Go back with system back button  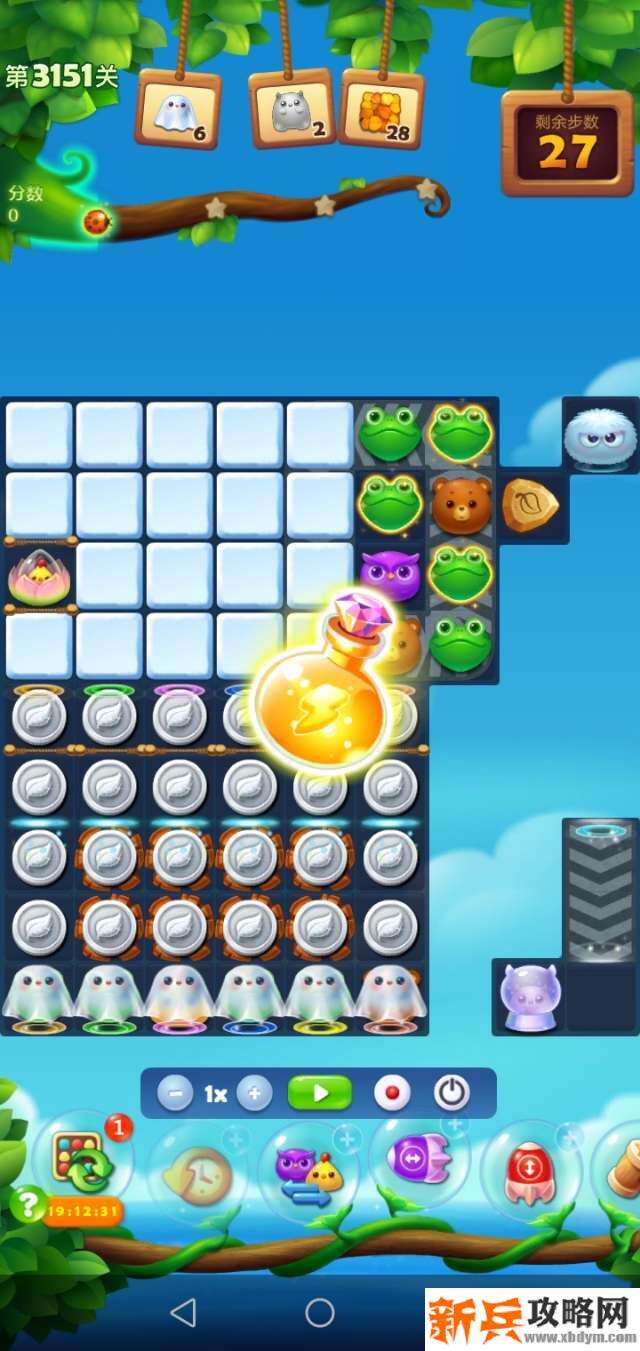click(183, 1312)
